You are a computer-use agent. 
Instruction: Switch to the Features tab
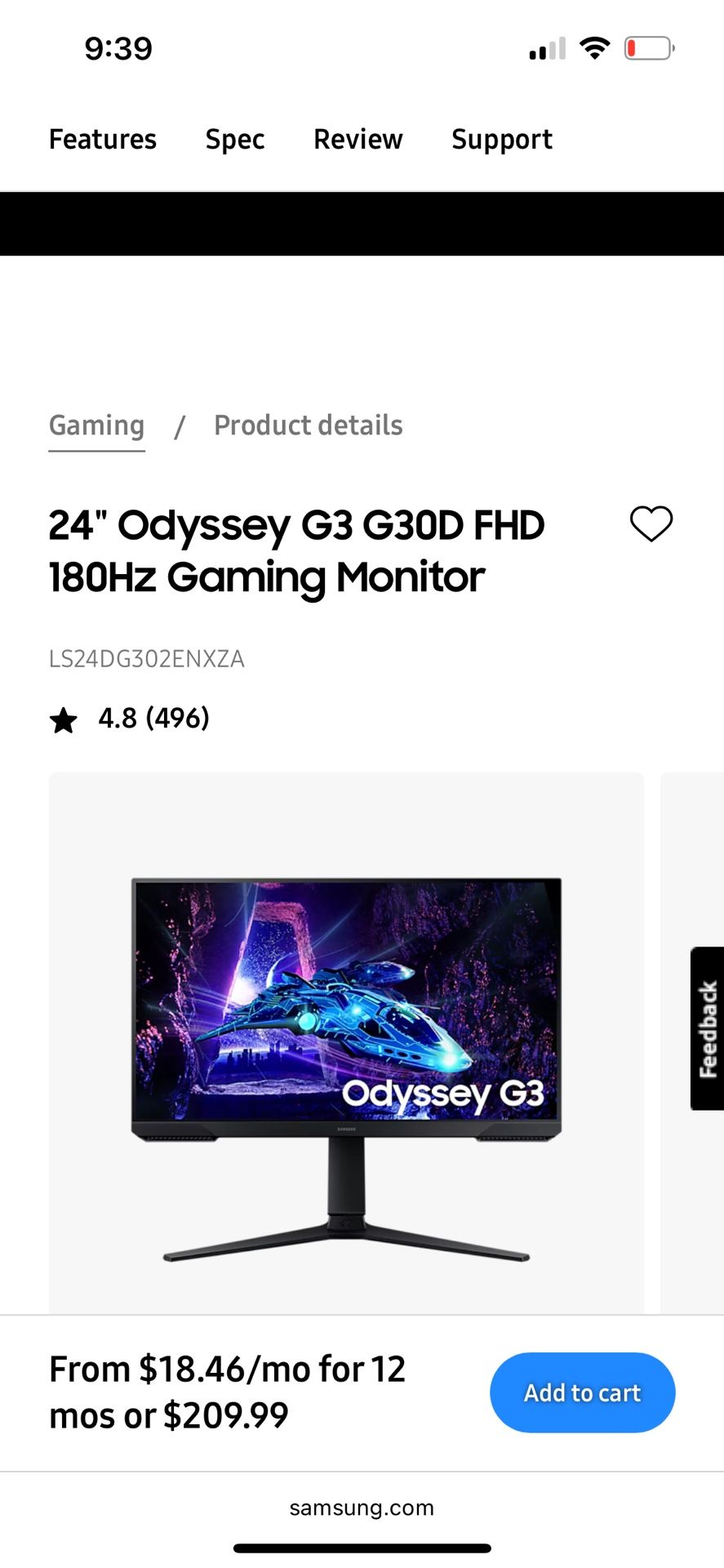[103, 140]
